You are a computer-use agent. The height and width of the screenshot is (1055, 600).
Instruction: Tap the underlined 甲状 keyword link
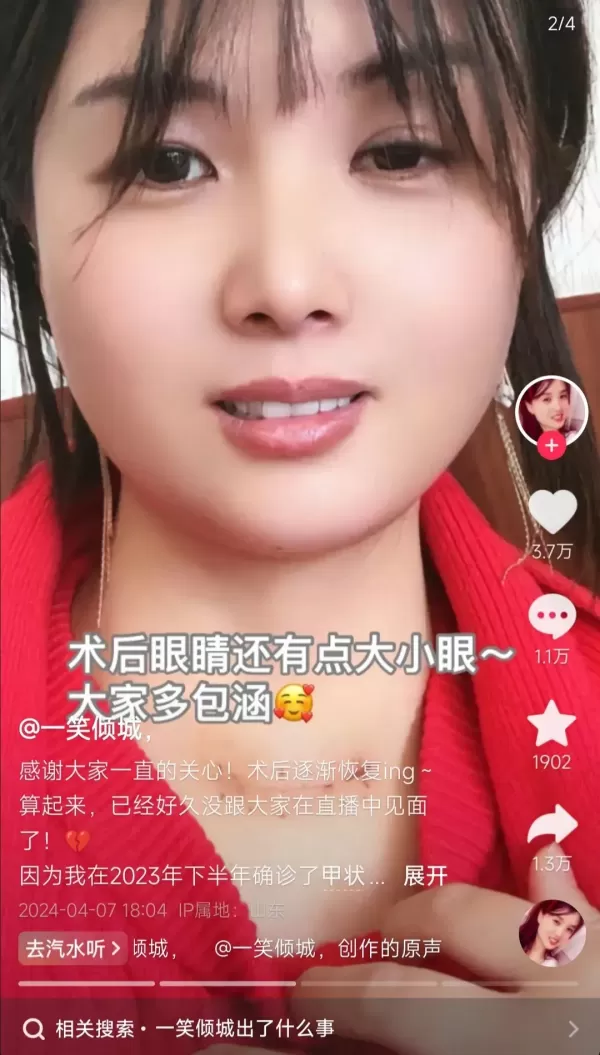(x=344, y=876)
